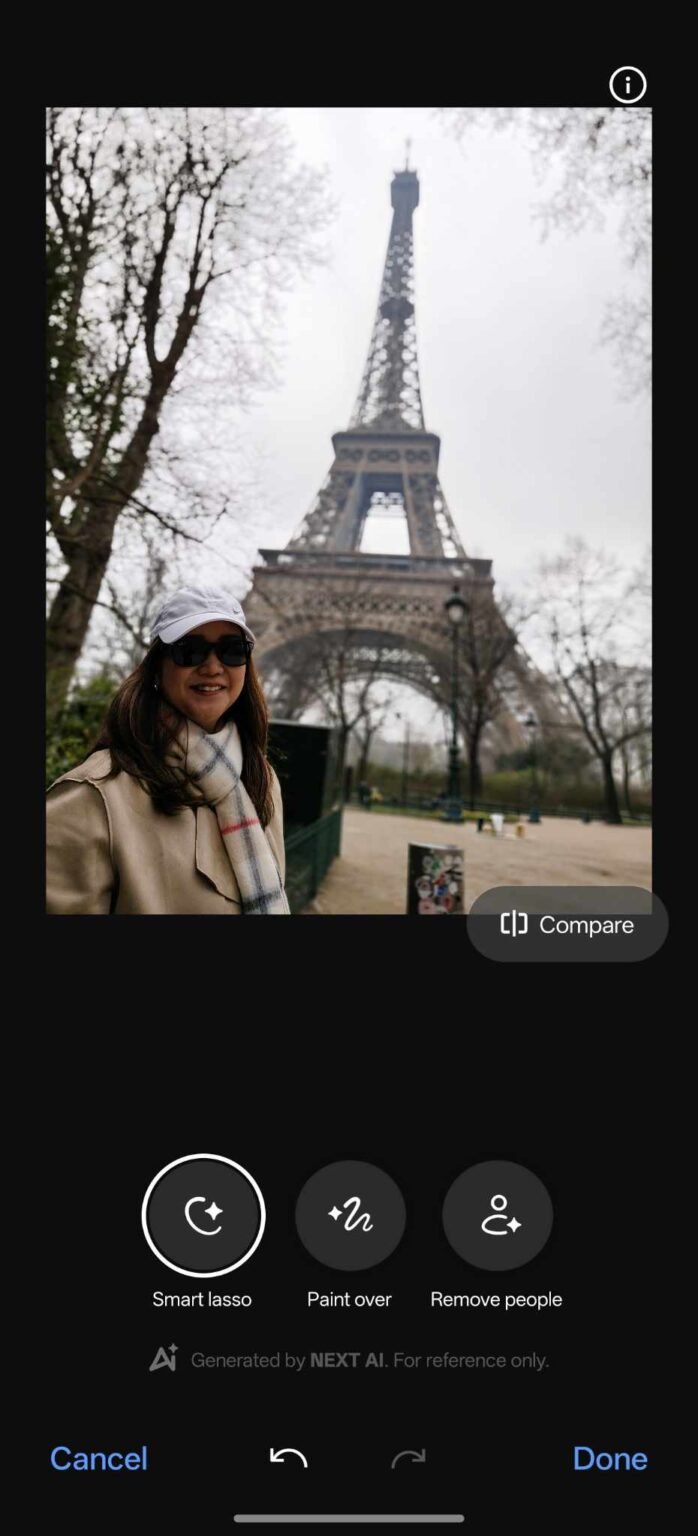Choose the Paint over tool
This screenshot has width=698, height=1536.
point(350,1215)
